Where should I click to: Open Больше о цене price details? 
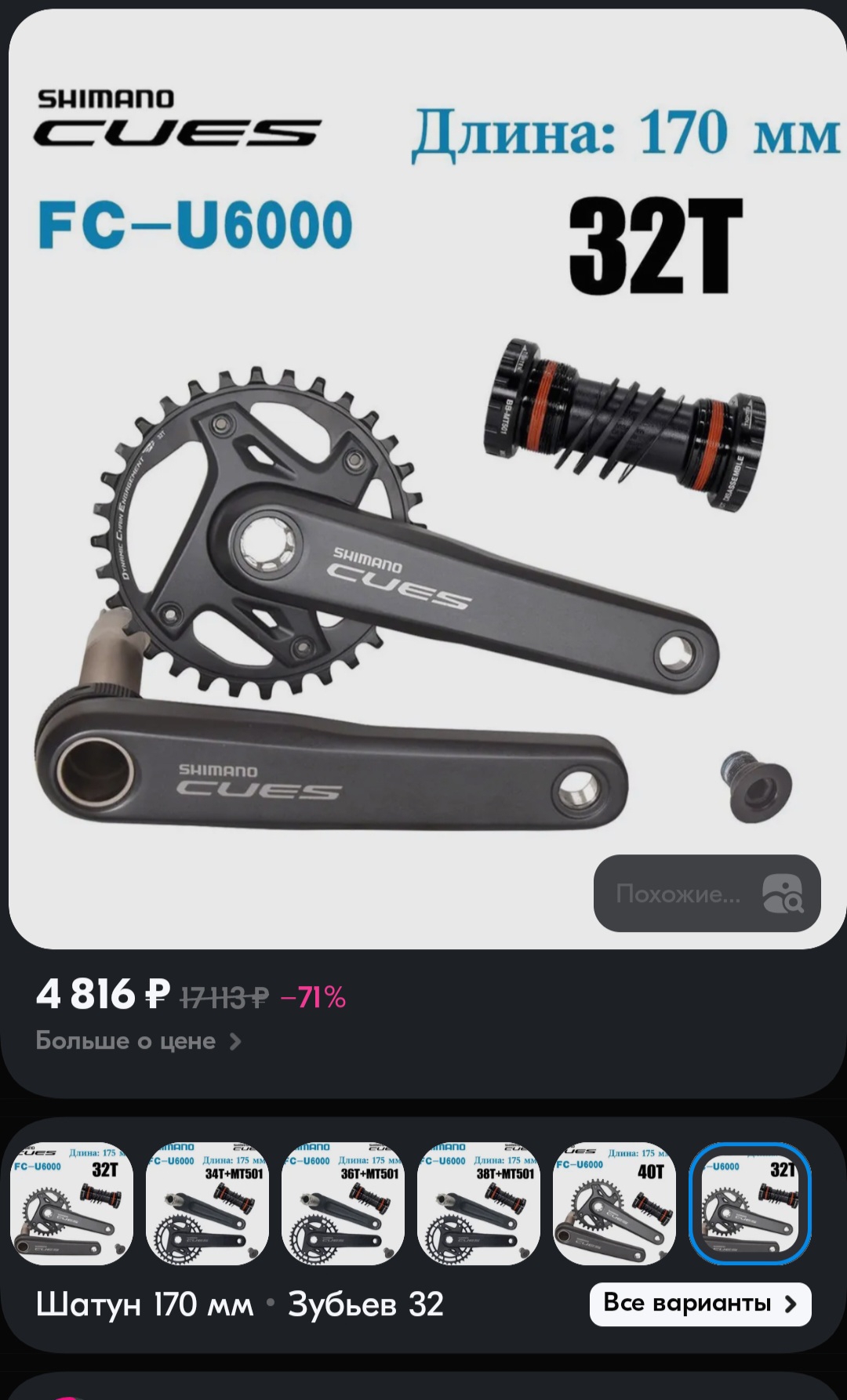point(139,1041)
